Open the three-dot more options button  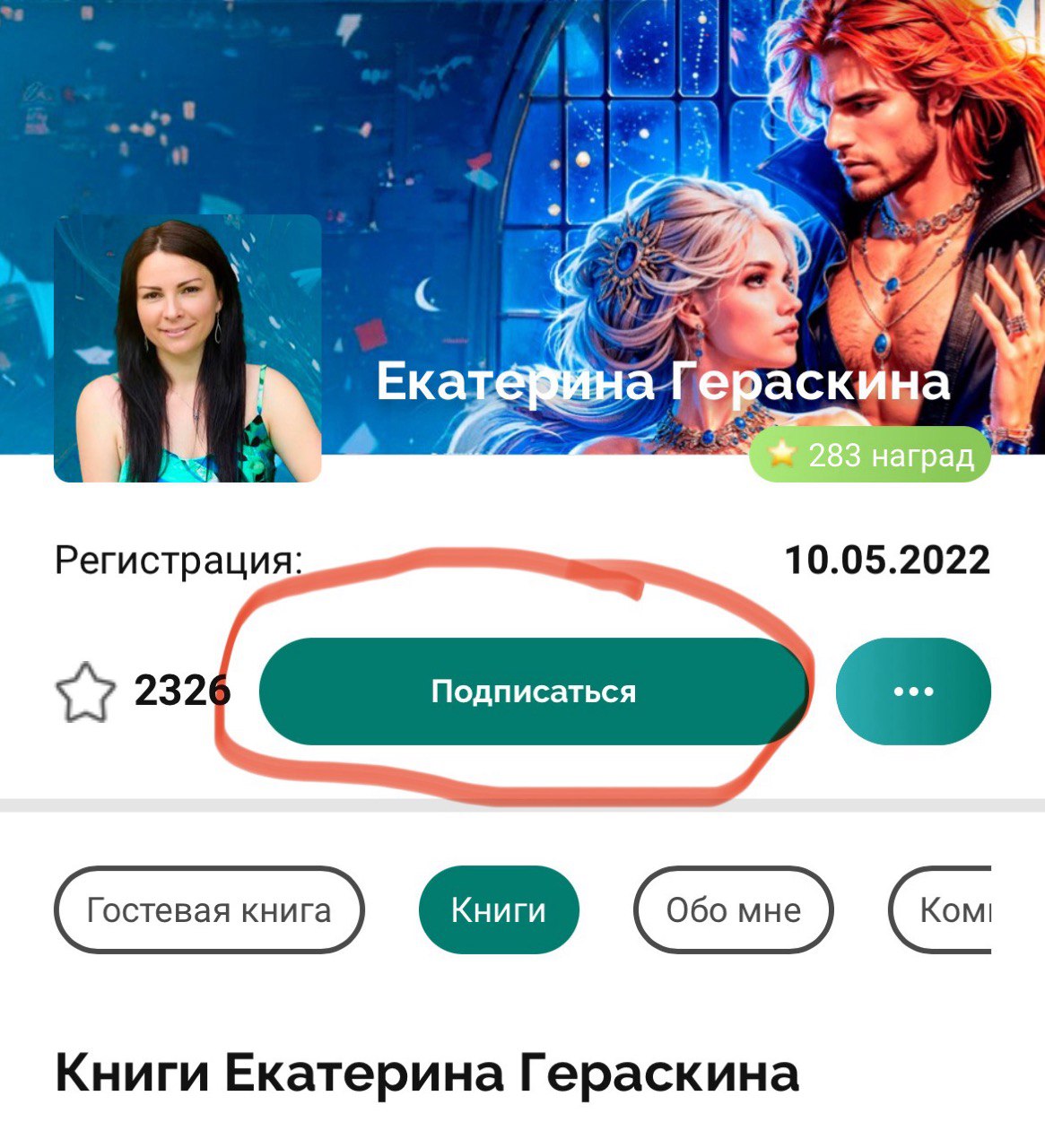click(x=913, y=691)
